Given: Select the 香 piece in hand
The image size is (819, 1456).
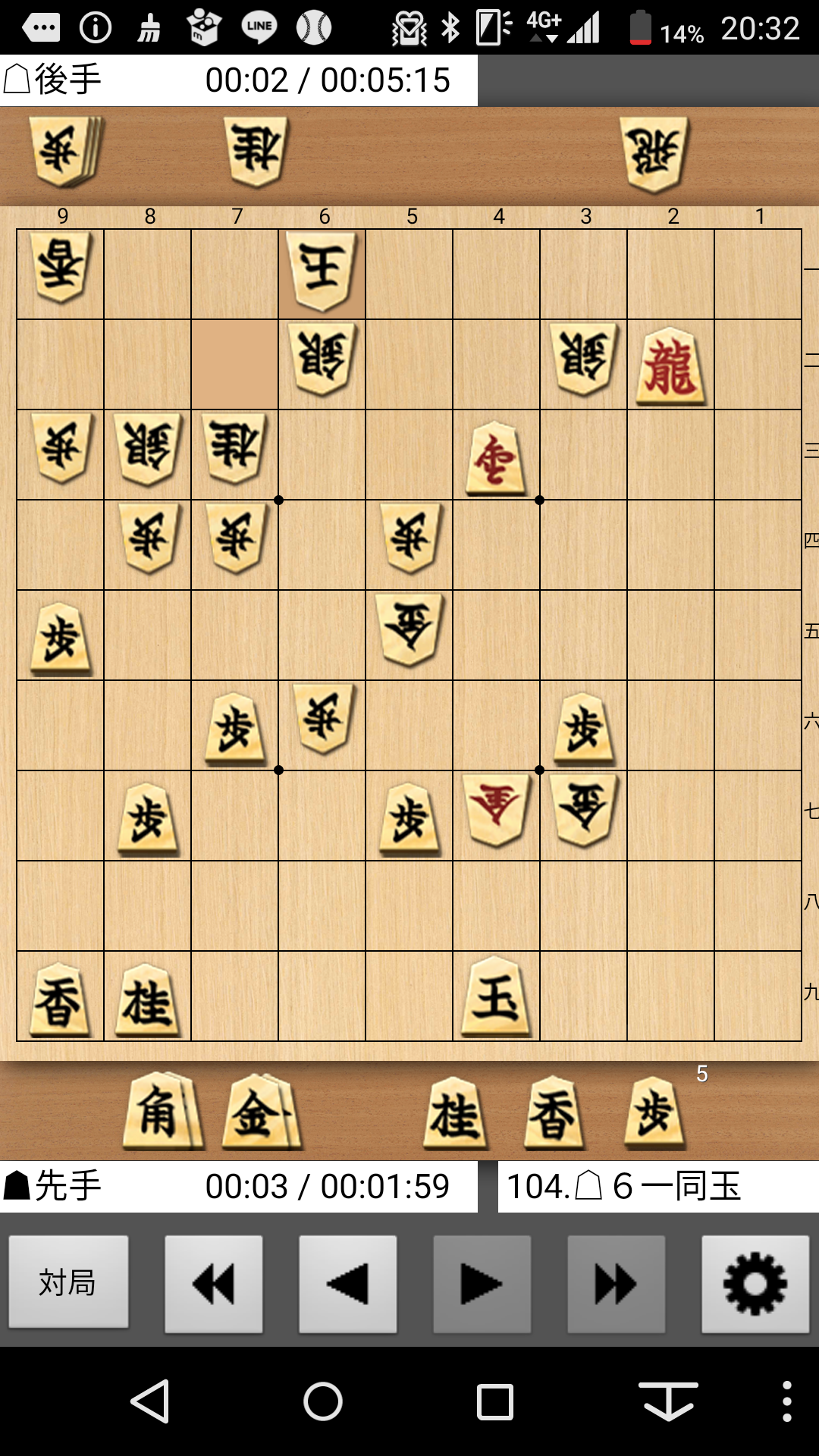Looking at the screenshot, I should tap(554, 1113).
